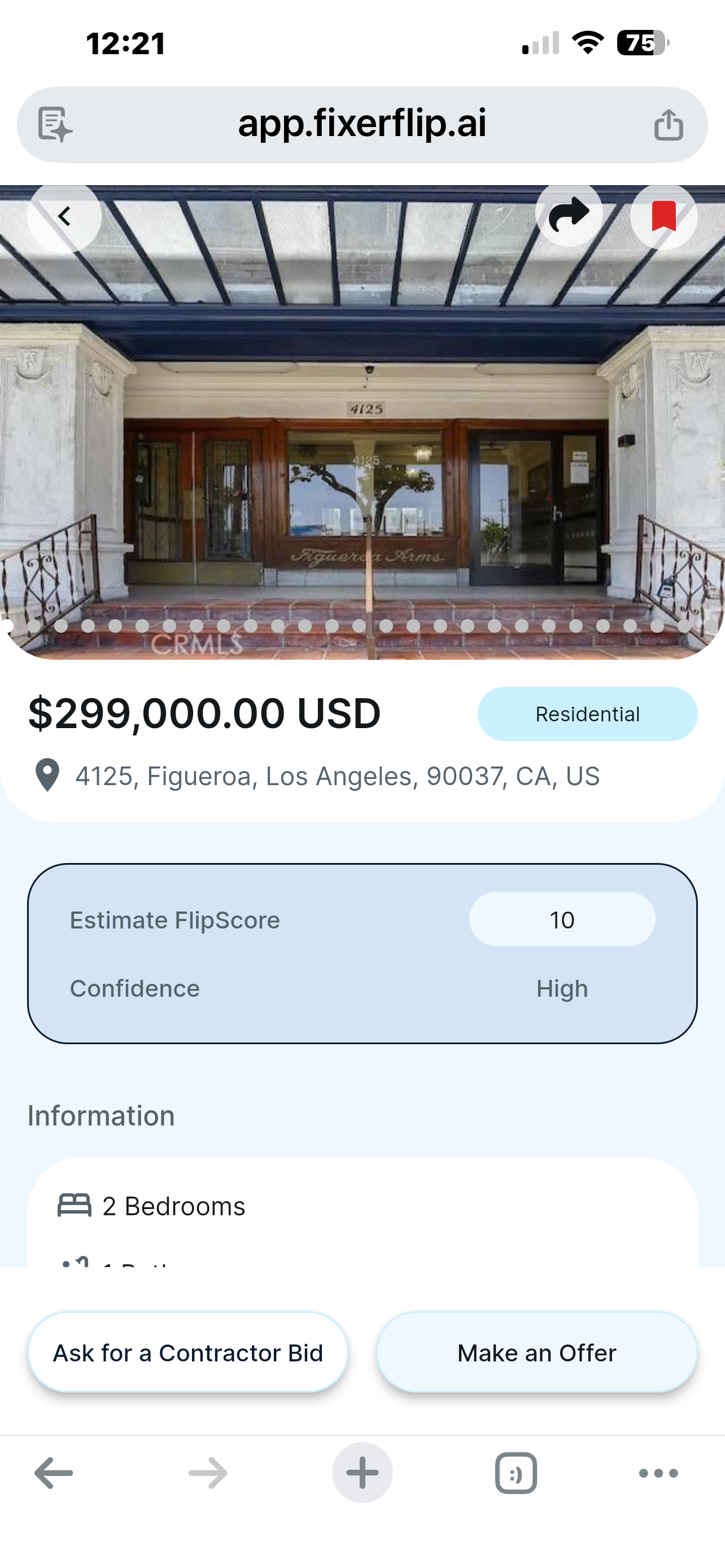Screen dimensions: 725x1568
Task: Tap Ask for a Contractor Bid
Action: coord(187,1352)
